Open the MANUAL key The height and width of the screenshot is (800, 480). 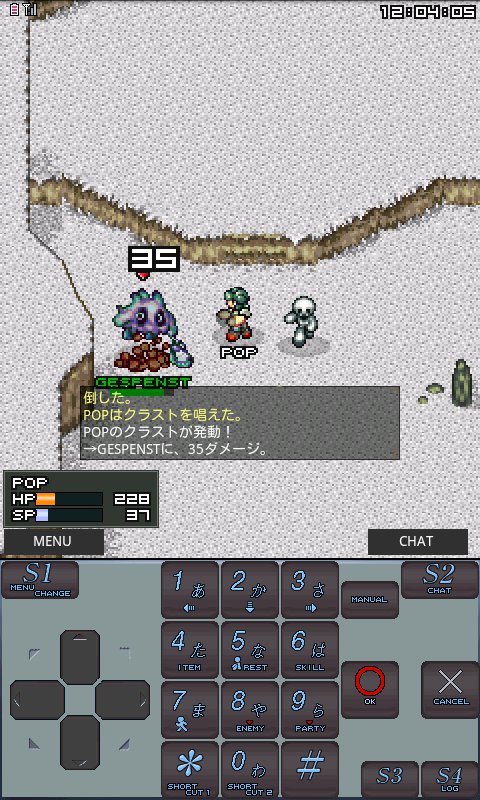coord(369,599)
